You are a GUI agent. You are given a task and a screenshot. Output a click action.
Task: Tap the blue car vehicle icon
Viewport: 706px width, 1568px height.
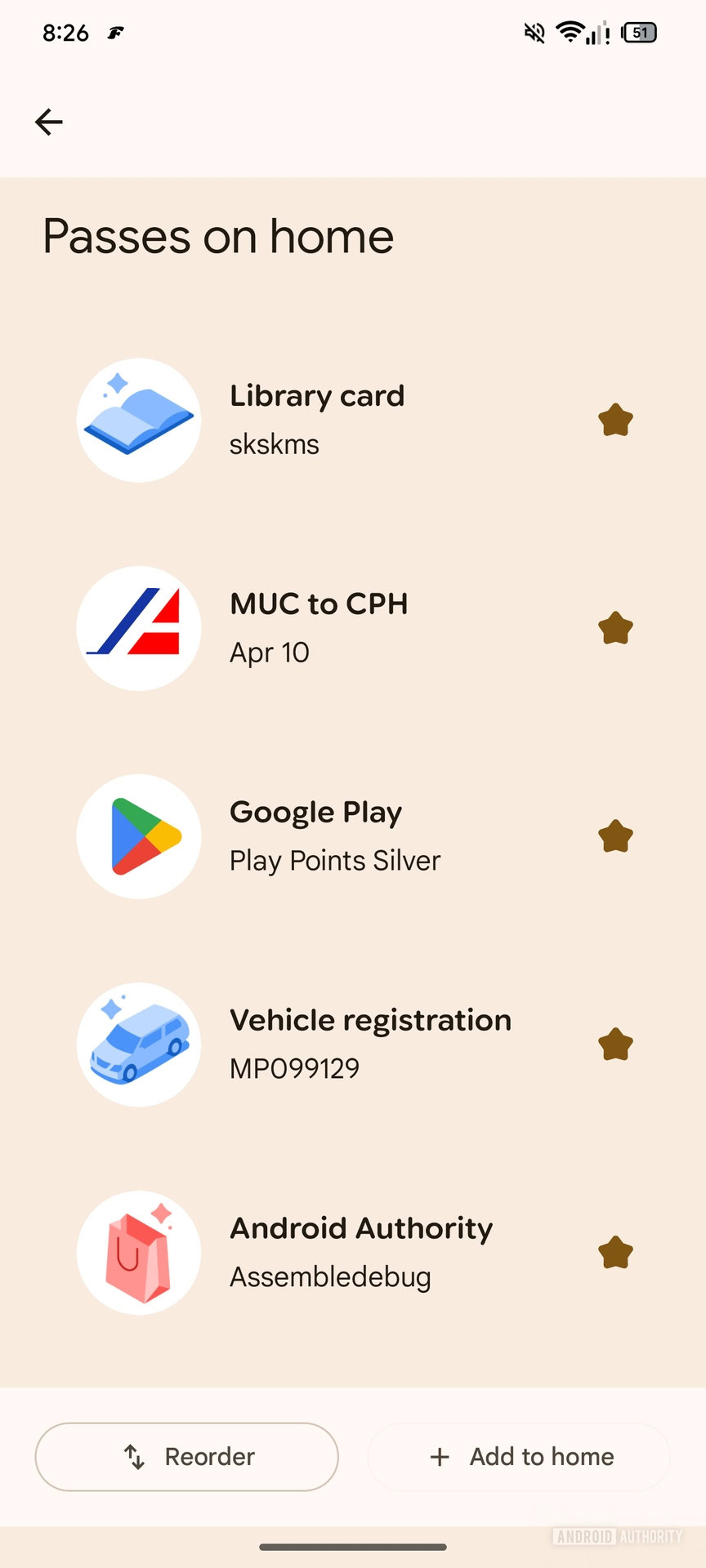point(139,1045)
